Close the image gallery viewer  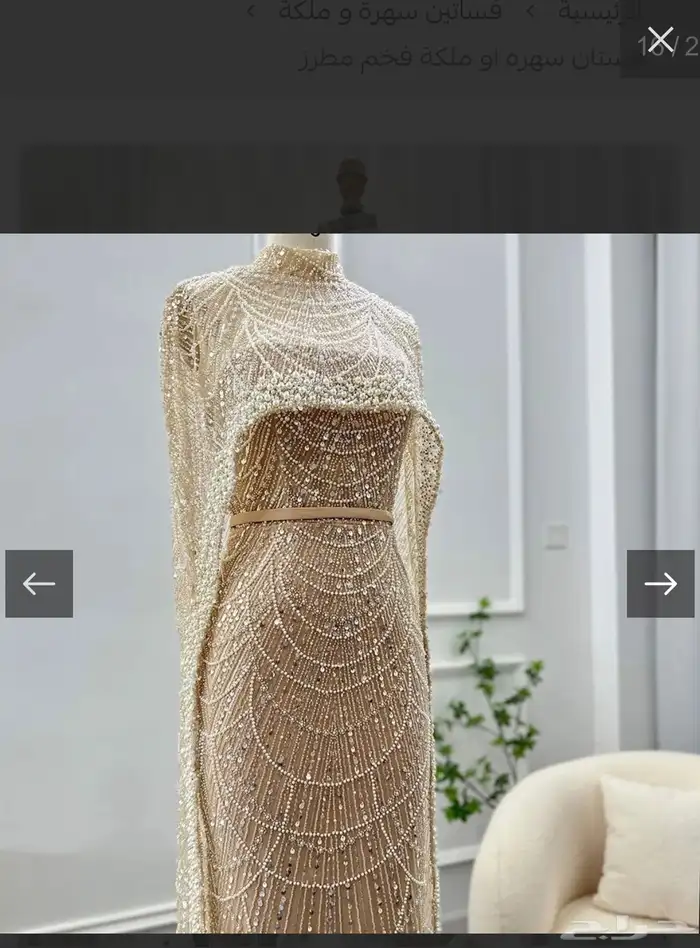[x=660, y=40]
